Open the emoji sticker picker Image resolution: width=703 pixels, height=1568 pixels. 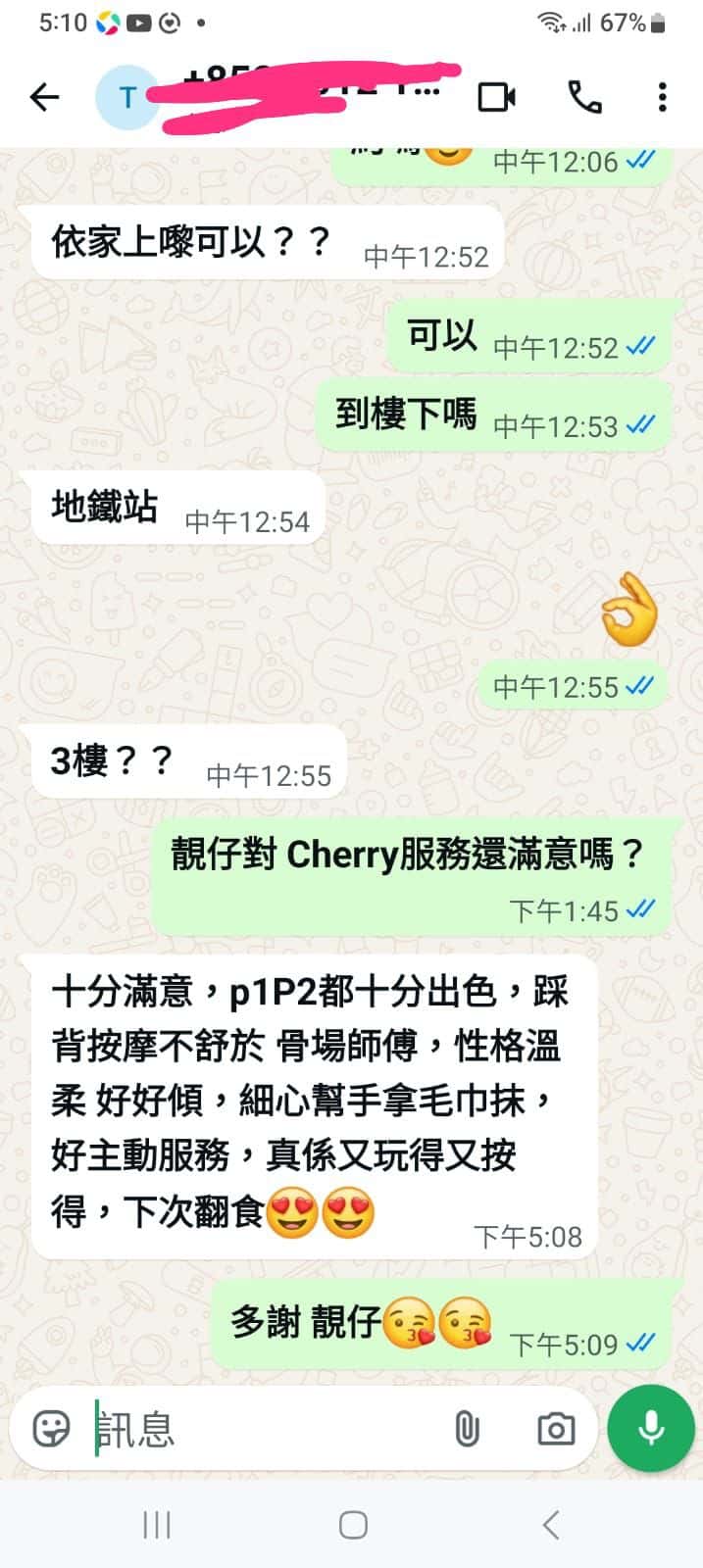pyautogui.click(x=51, y=1429)
